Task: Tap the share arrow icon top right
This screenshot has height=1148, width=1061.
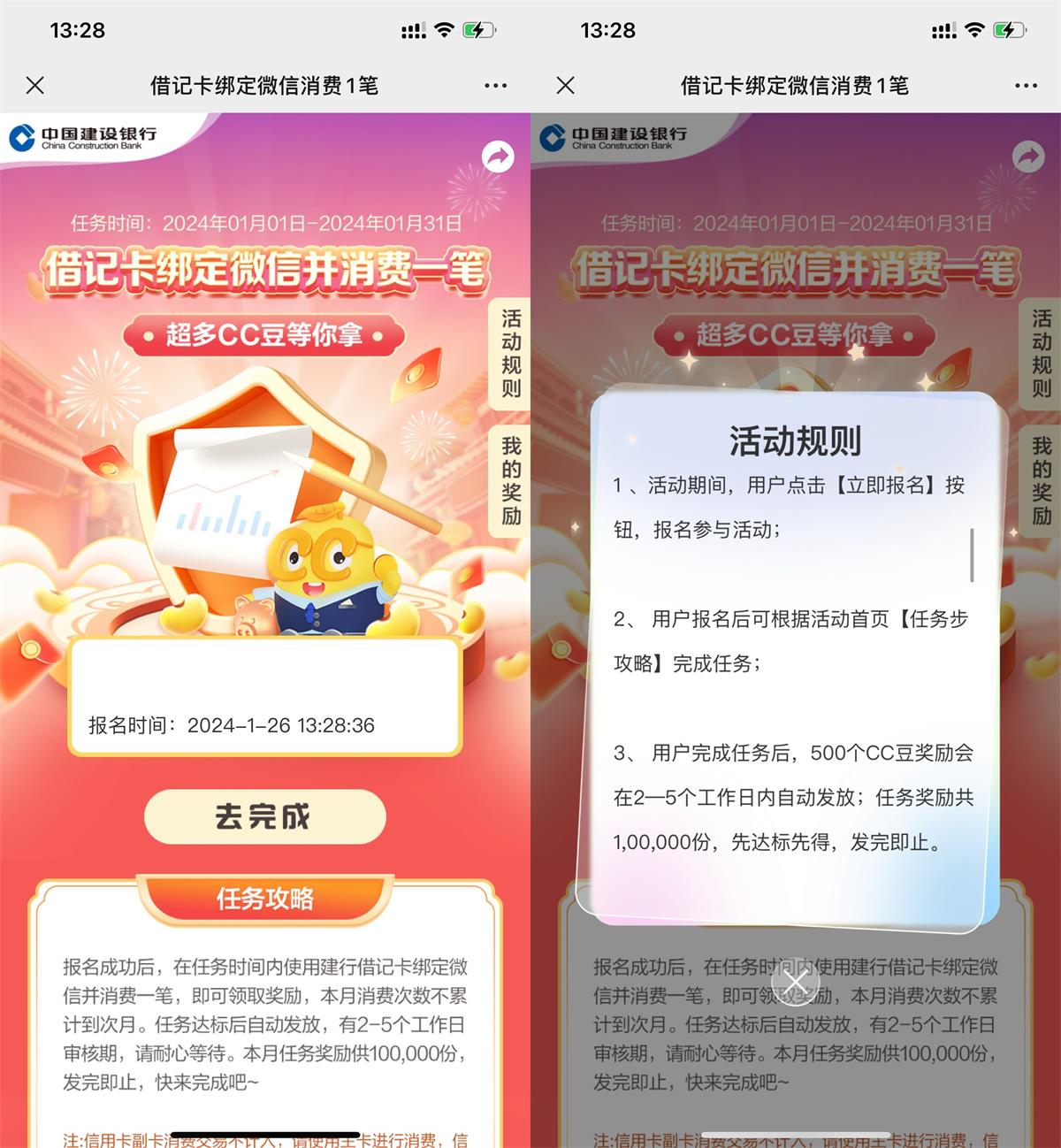Action: coord(498,156)
